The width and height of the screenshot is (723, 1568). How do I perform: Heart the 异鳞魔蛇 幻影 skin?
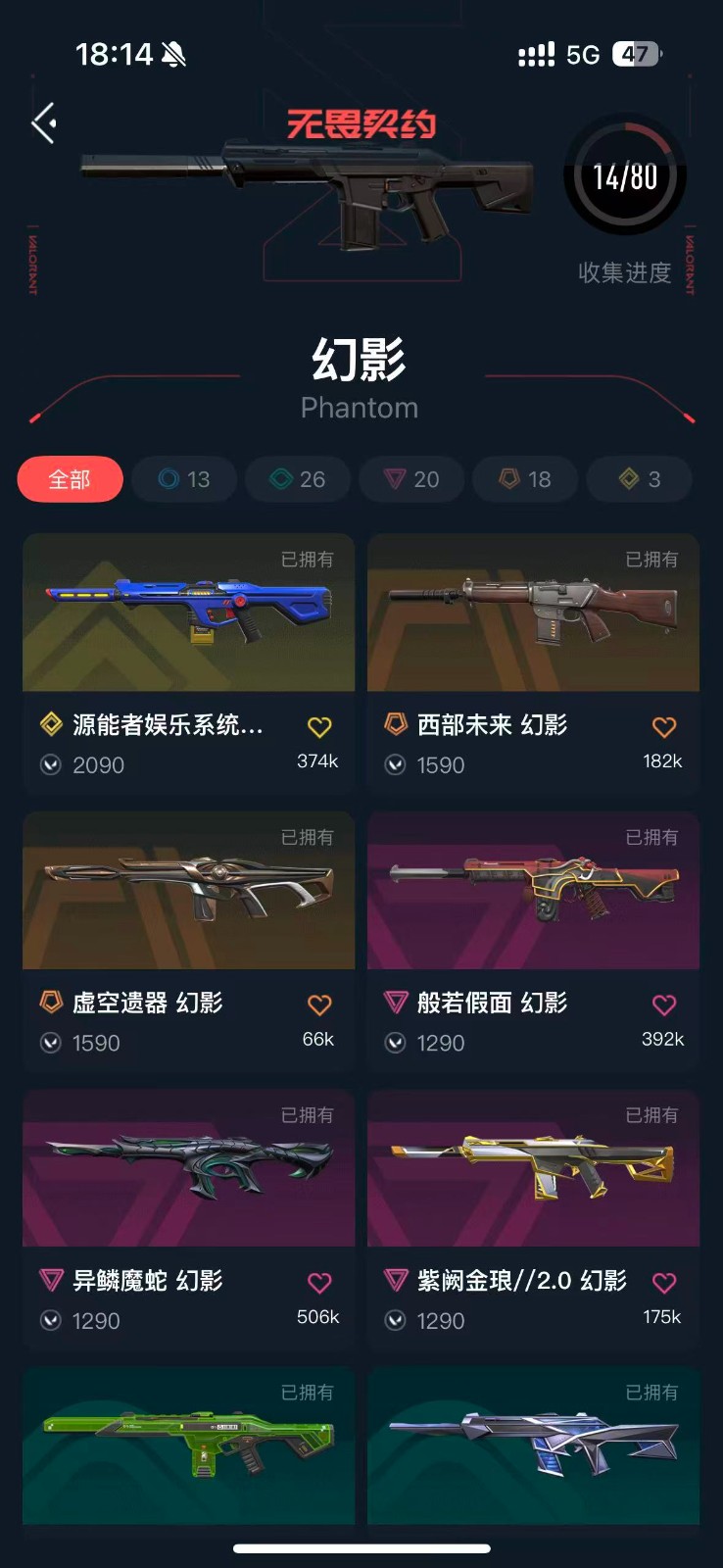click(x=319, y=1283)
